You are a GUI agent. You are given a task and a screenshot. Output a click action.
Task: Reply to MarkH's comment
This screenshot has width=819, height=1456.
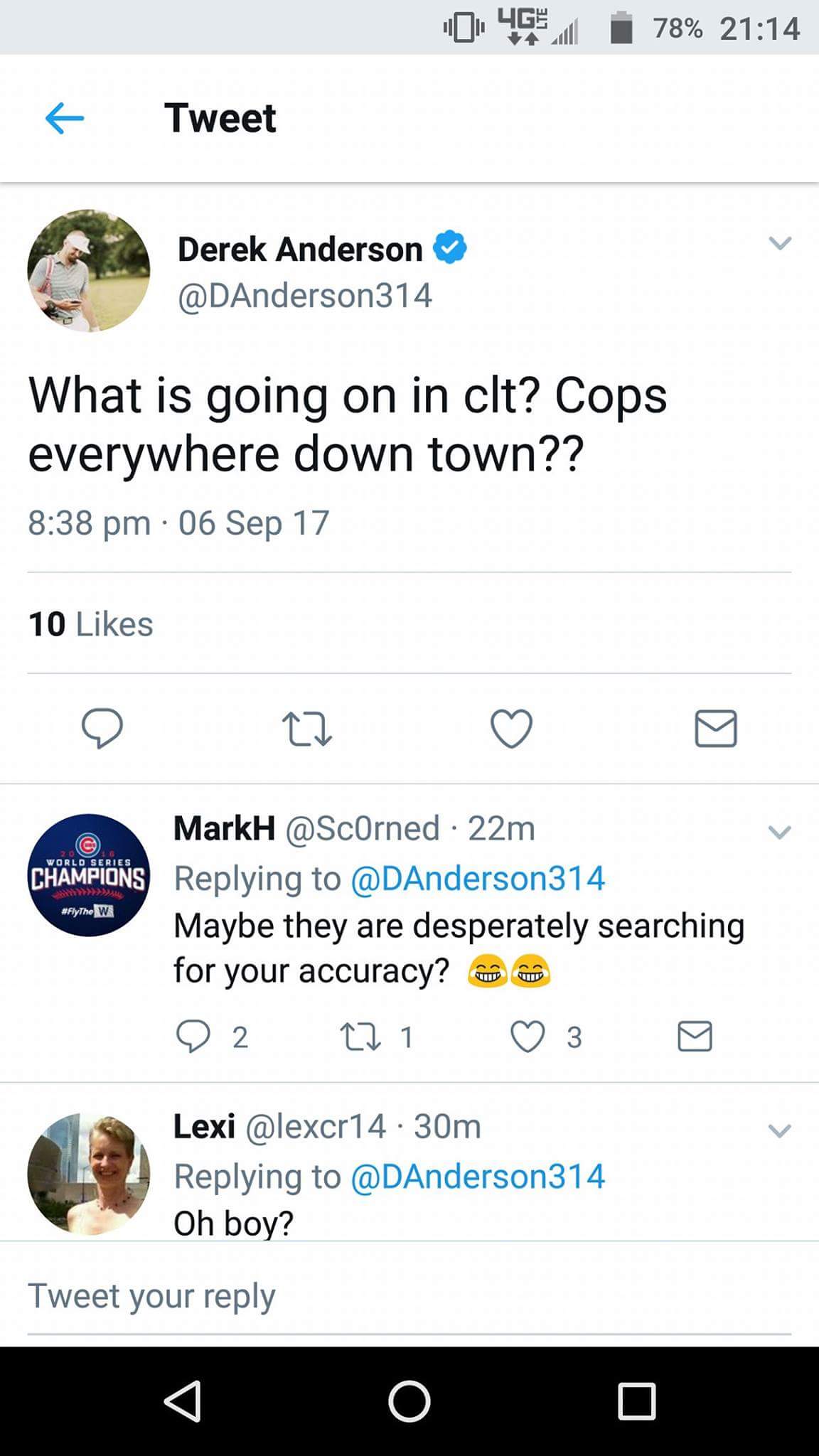(x=193, y=1037)
